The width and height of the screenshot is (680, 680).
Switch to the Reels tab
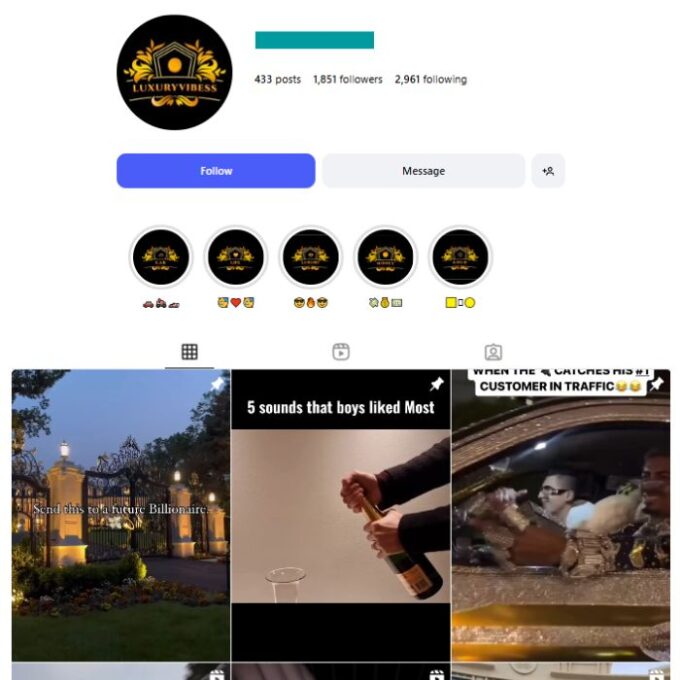(341, 352)
